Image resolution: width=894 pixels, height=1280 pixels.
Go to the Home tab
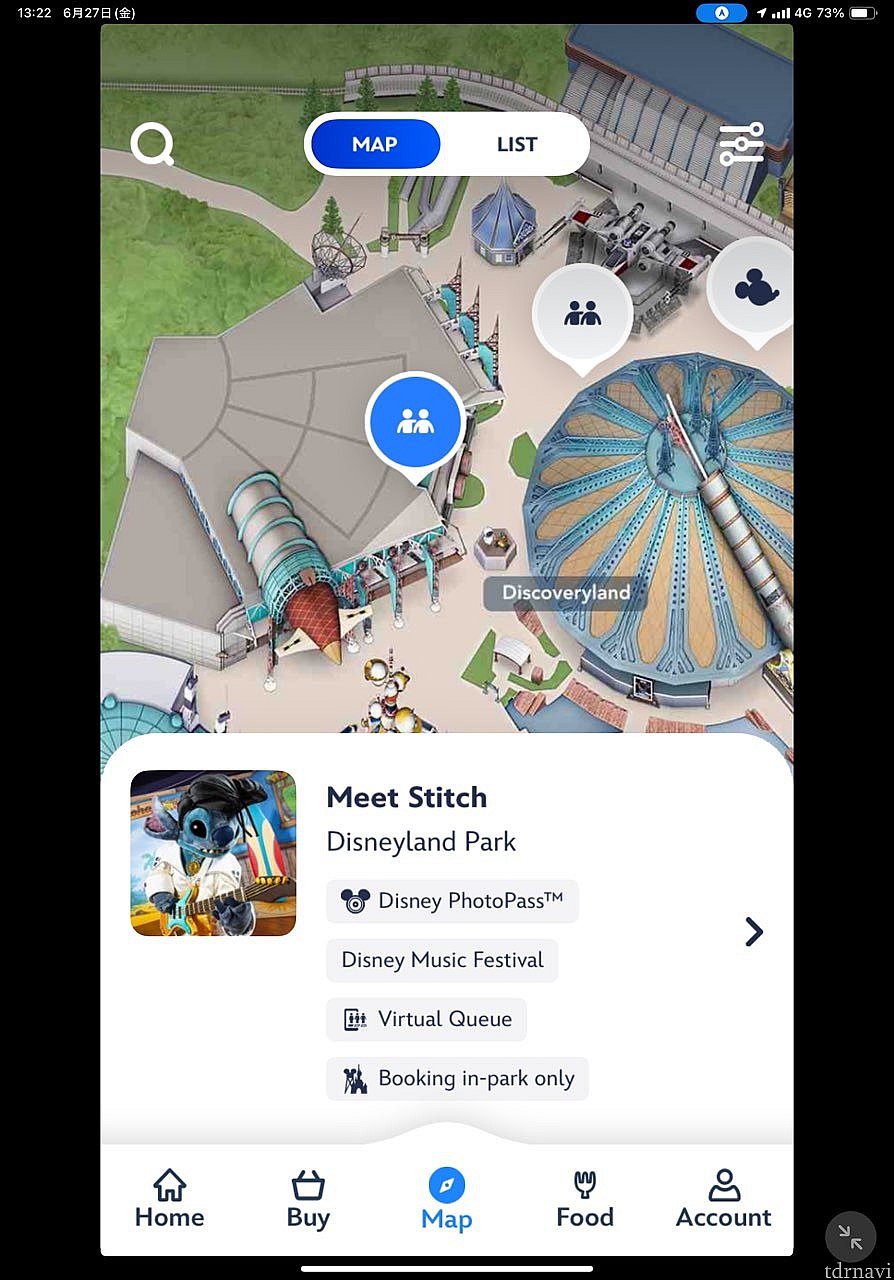tap(170, 1199)
